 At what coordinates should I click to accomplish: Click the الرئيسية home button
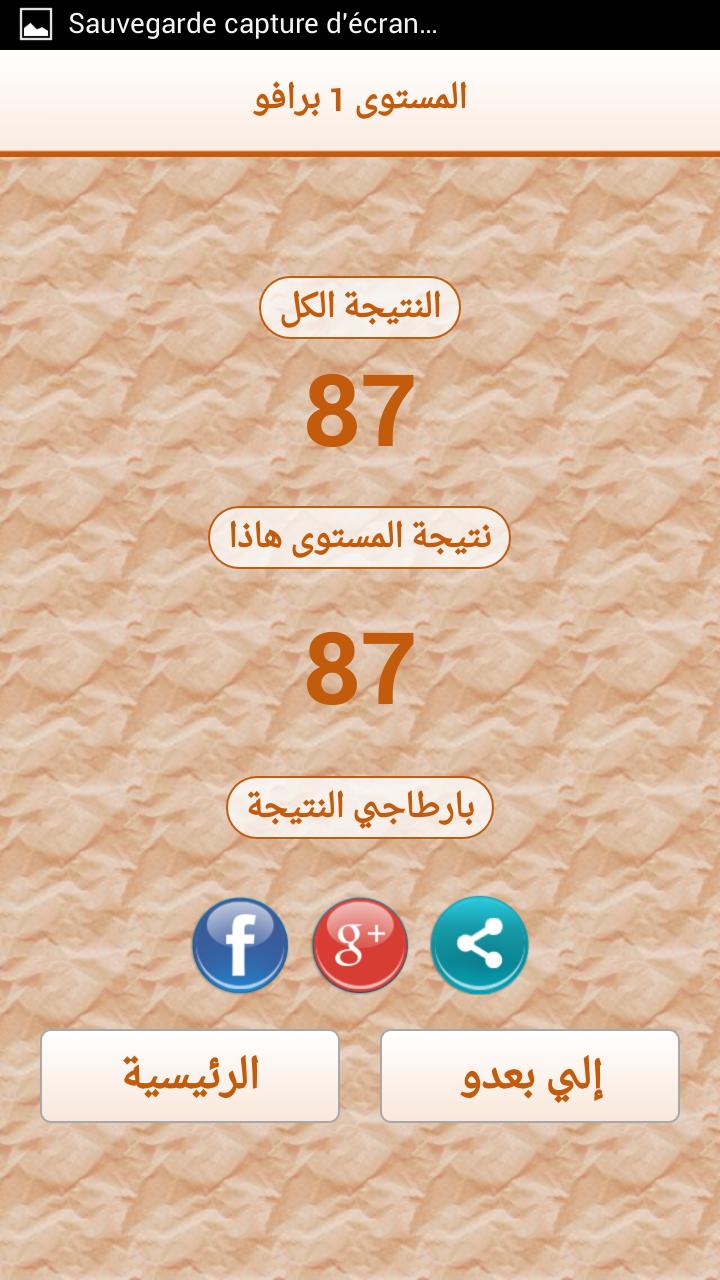click(189, 1075)
